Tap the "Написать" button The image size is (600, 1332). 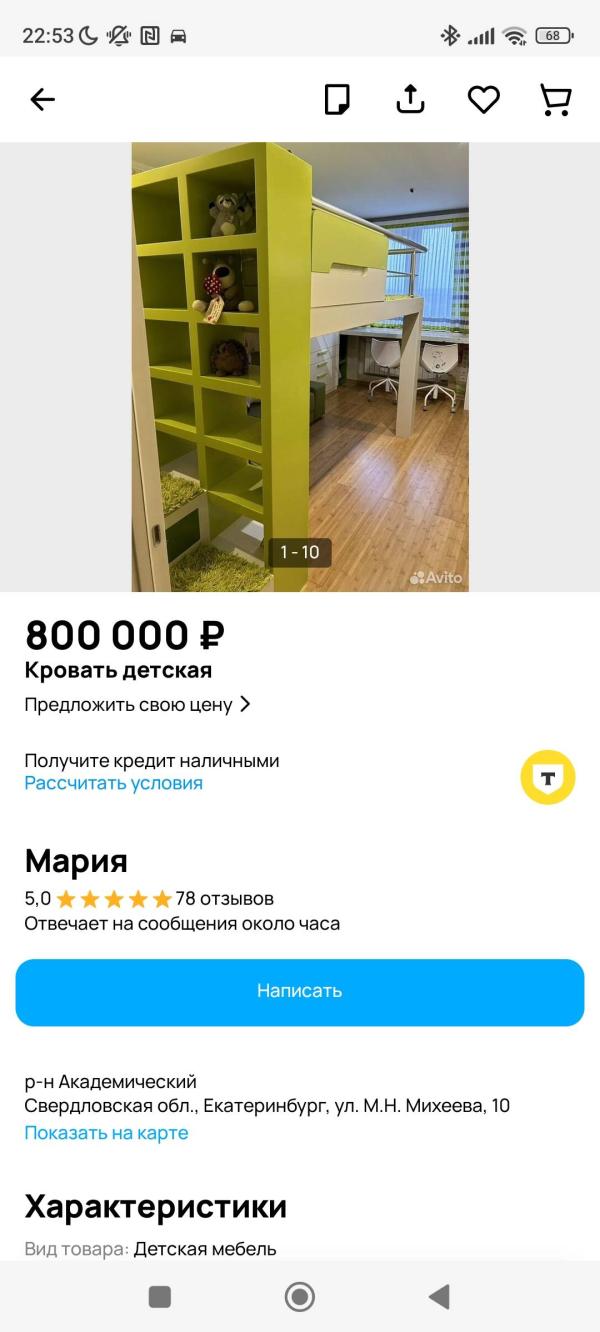(x=300, y=991)
